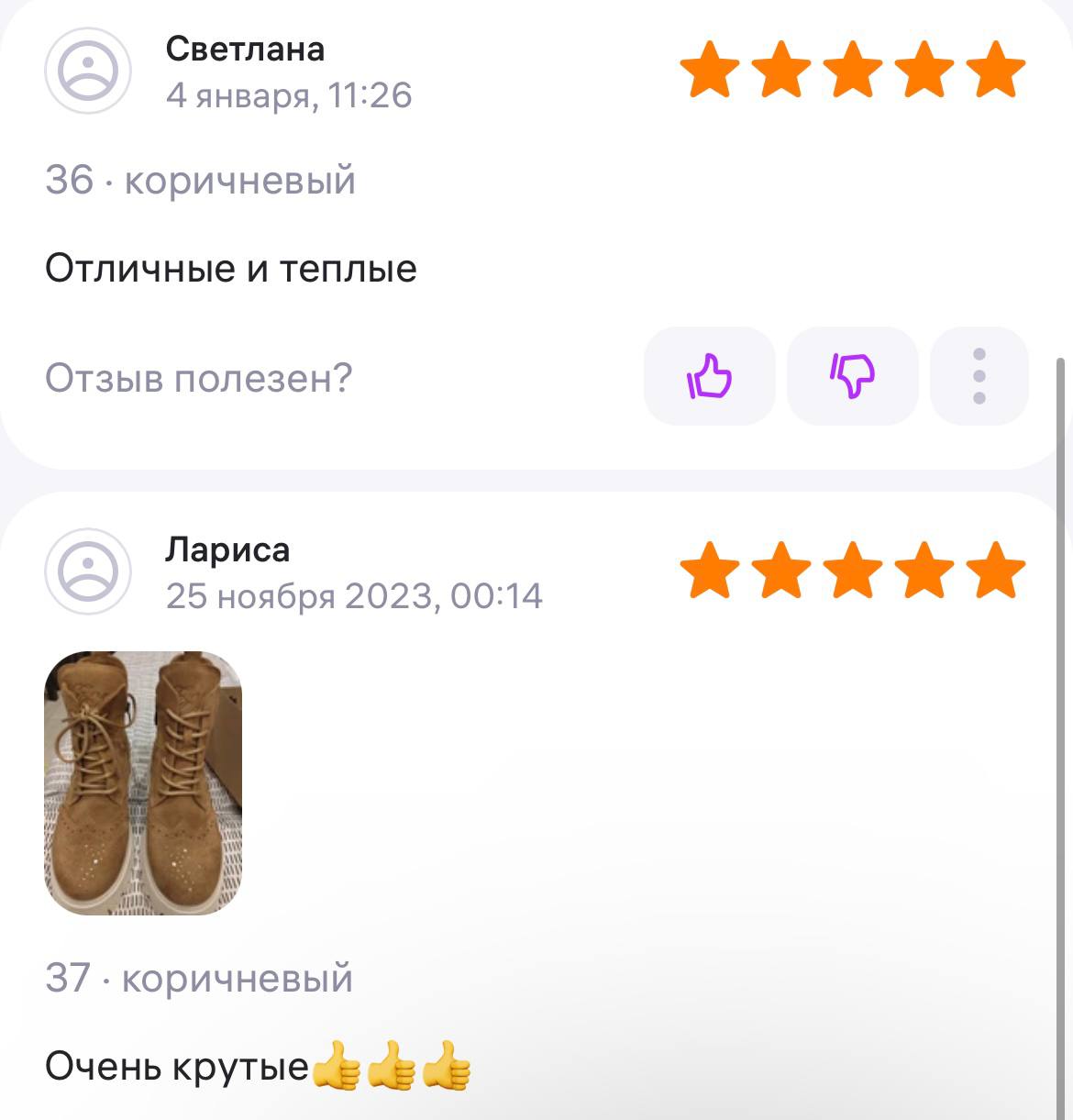Dislike Светлана's review with thumbs down

click(x=852, y=376)
